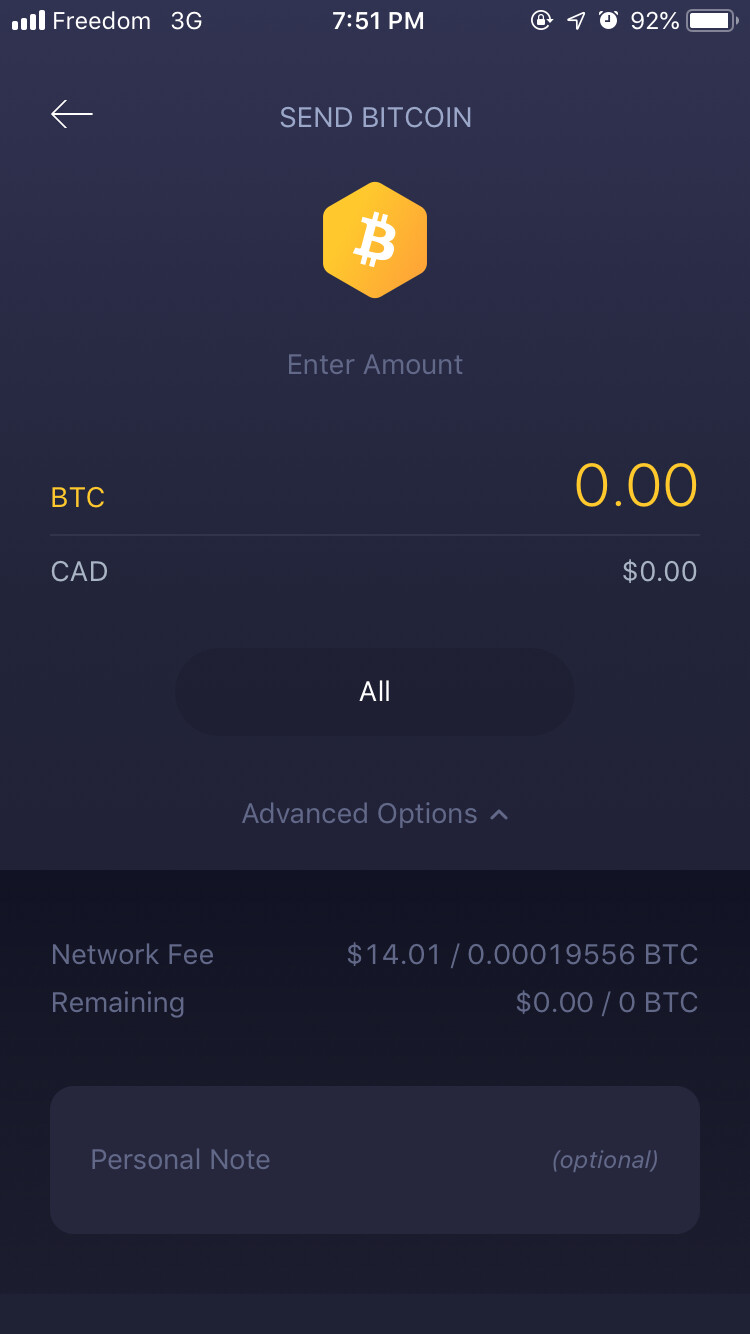Add a Personal Note
Screen dimensions: 750x1334
(x=375, y=1160)
